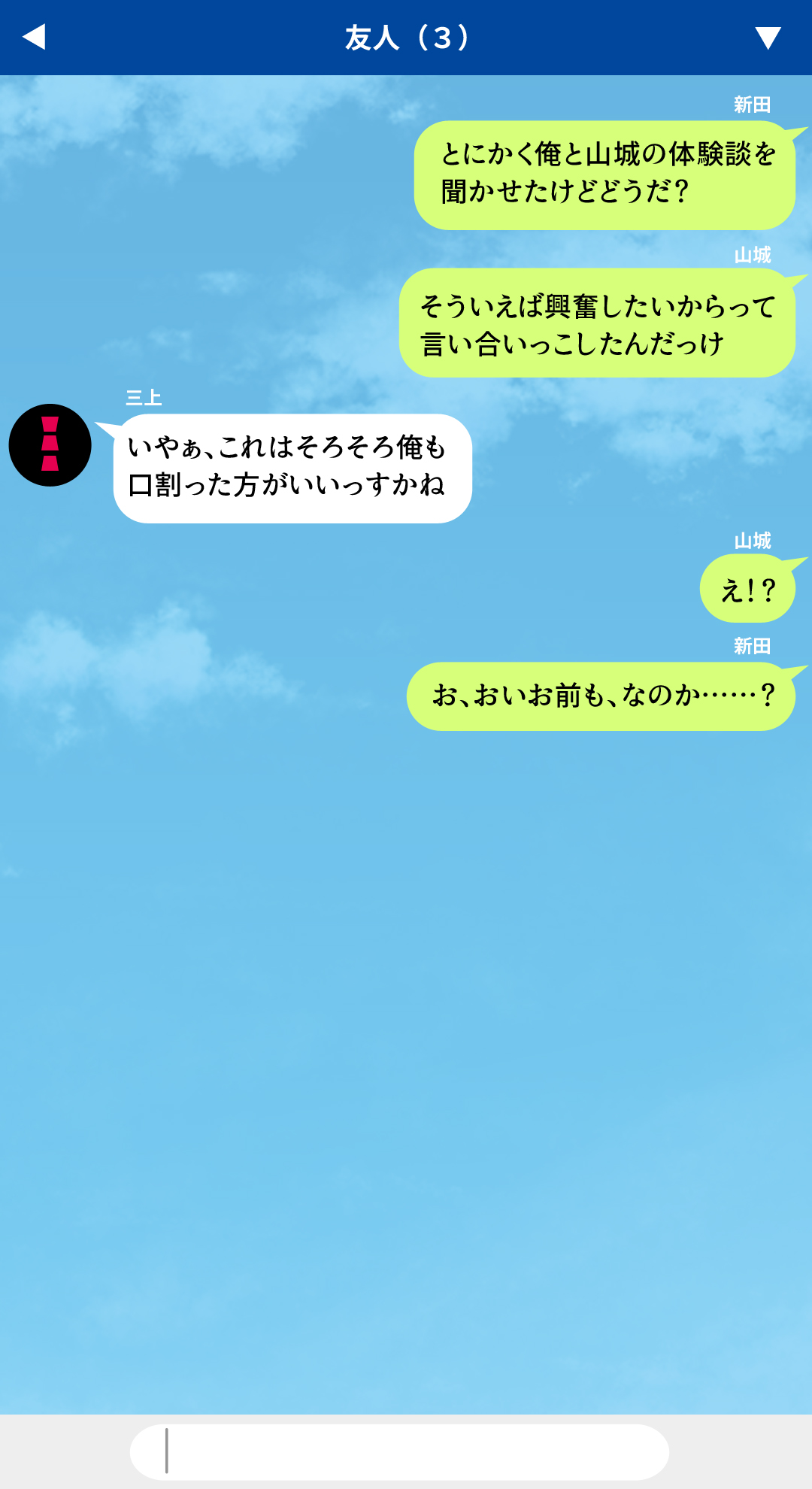
Task: Select the sender label 山城 above え！？
Action: click(x=754, y=541)
